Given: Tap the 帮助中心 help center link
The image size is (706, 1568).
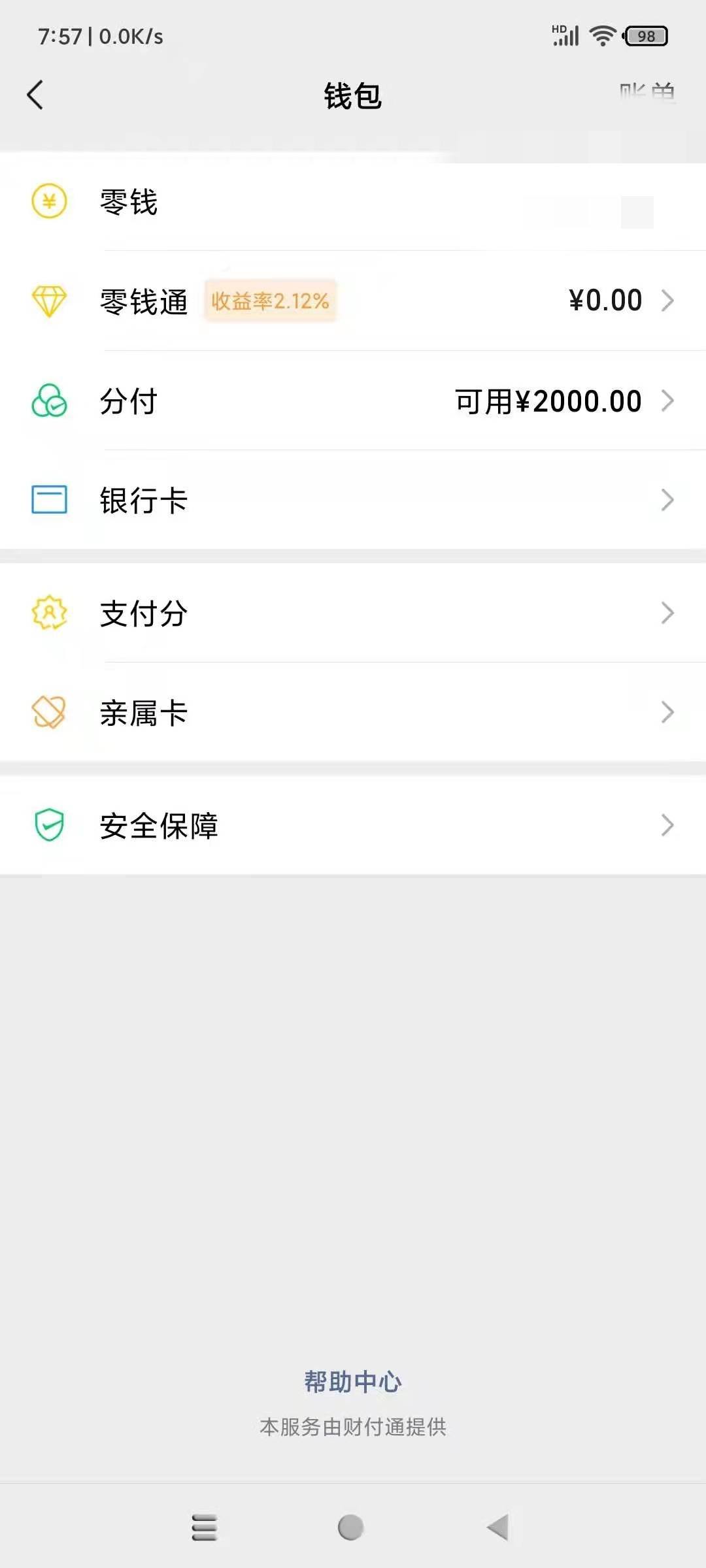Looking at the screenshot, I should pos(353,1382).
